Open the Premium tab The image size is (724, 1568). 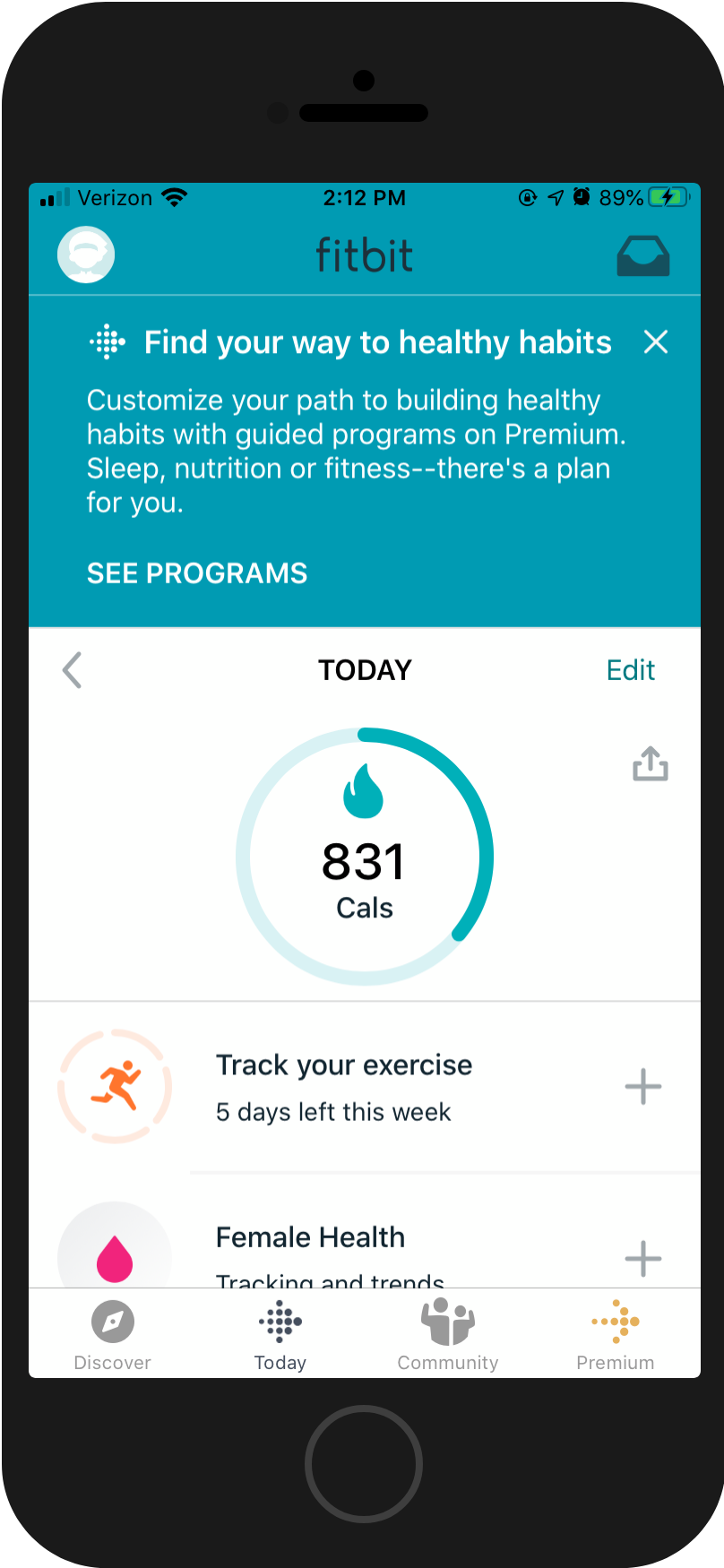616,1336
